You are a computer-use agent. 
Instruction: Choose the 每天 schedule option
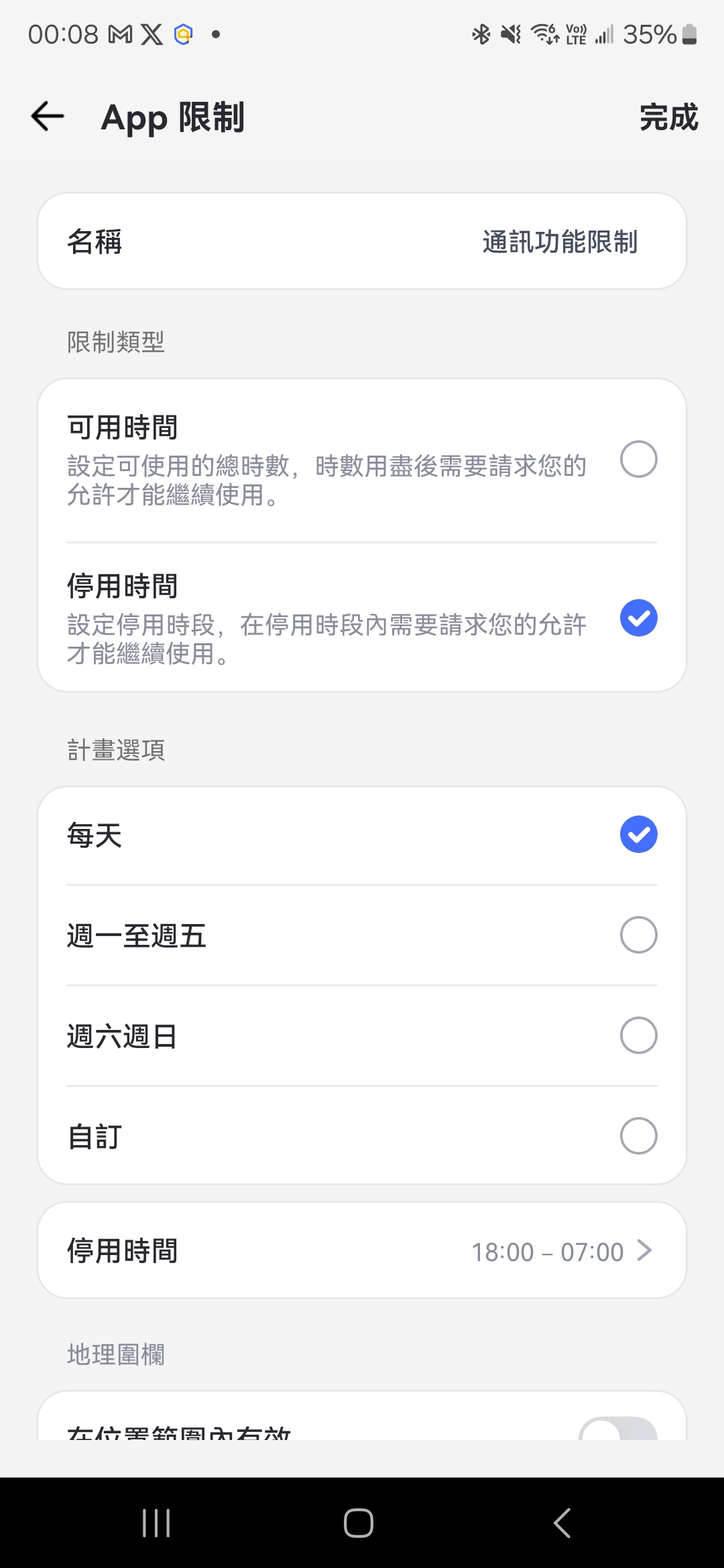[638, 835]
